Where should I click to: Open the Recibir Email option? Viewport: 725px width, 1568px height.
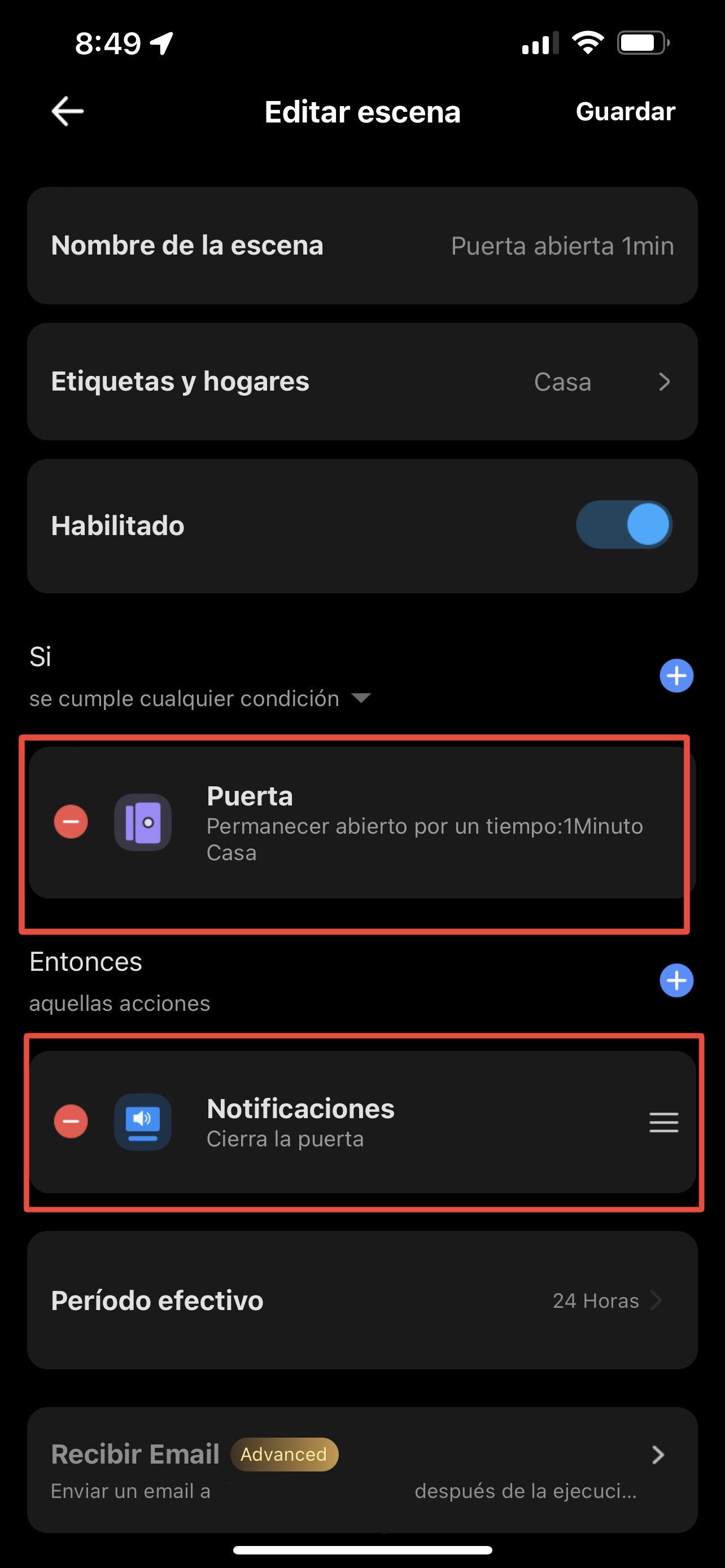tap(362, 1470)
